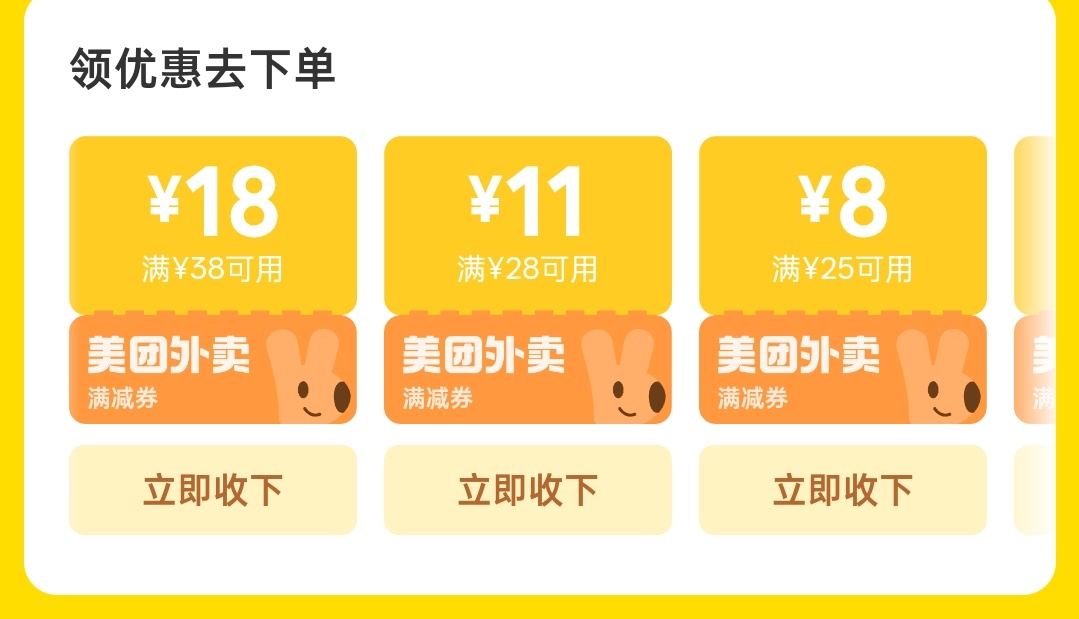
Task: Claim the ¥8 coupon with 立即收下
Action: [x=842, y=490]
